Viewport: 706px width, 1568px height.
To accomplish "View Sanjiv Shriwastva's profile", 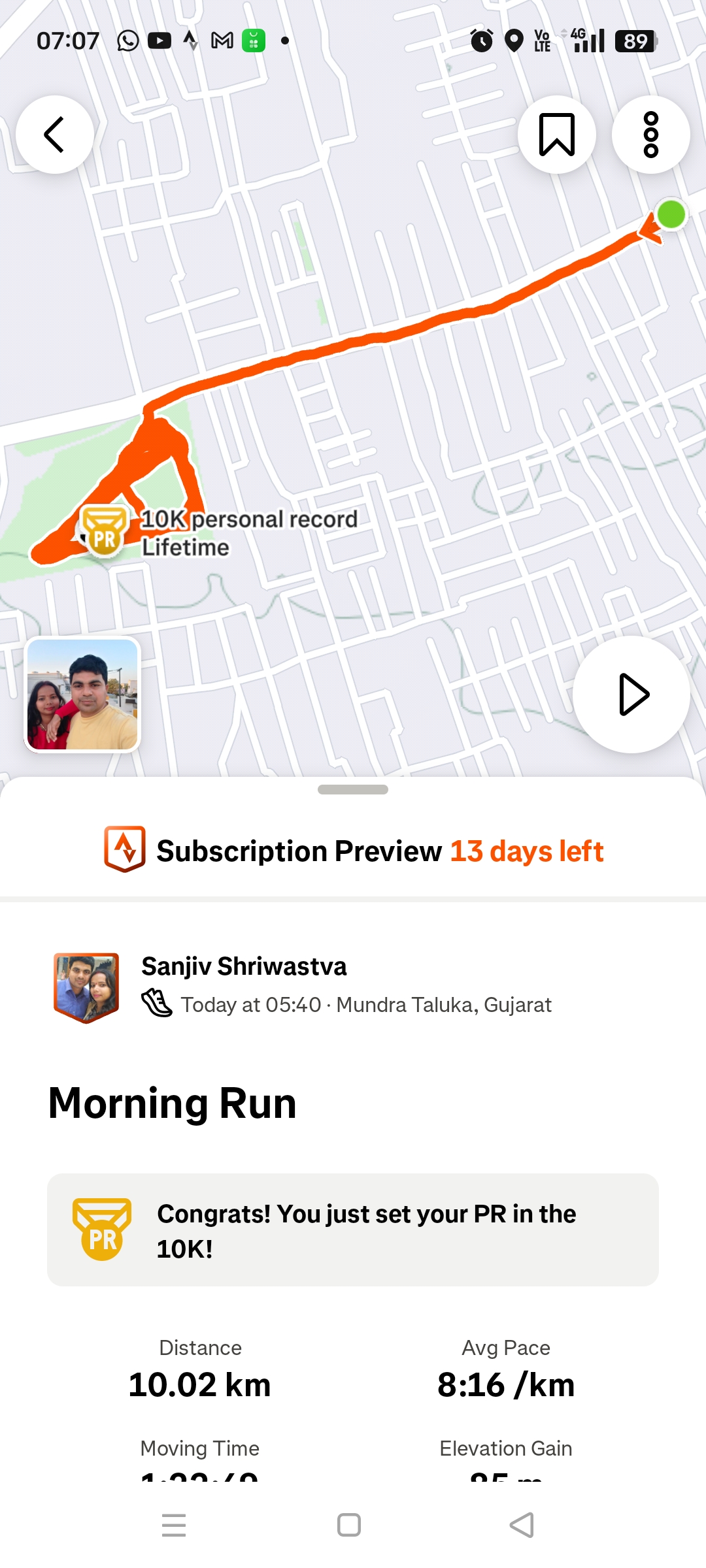I will click(243, 966).
